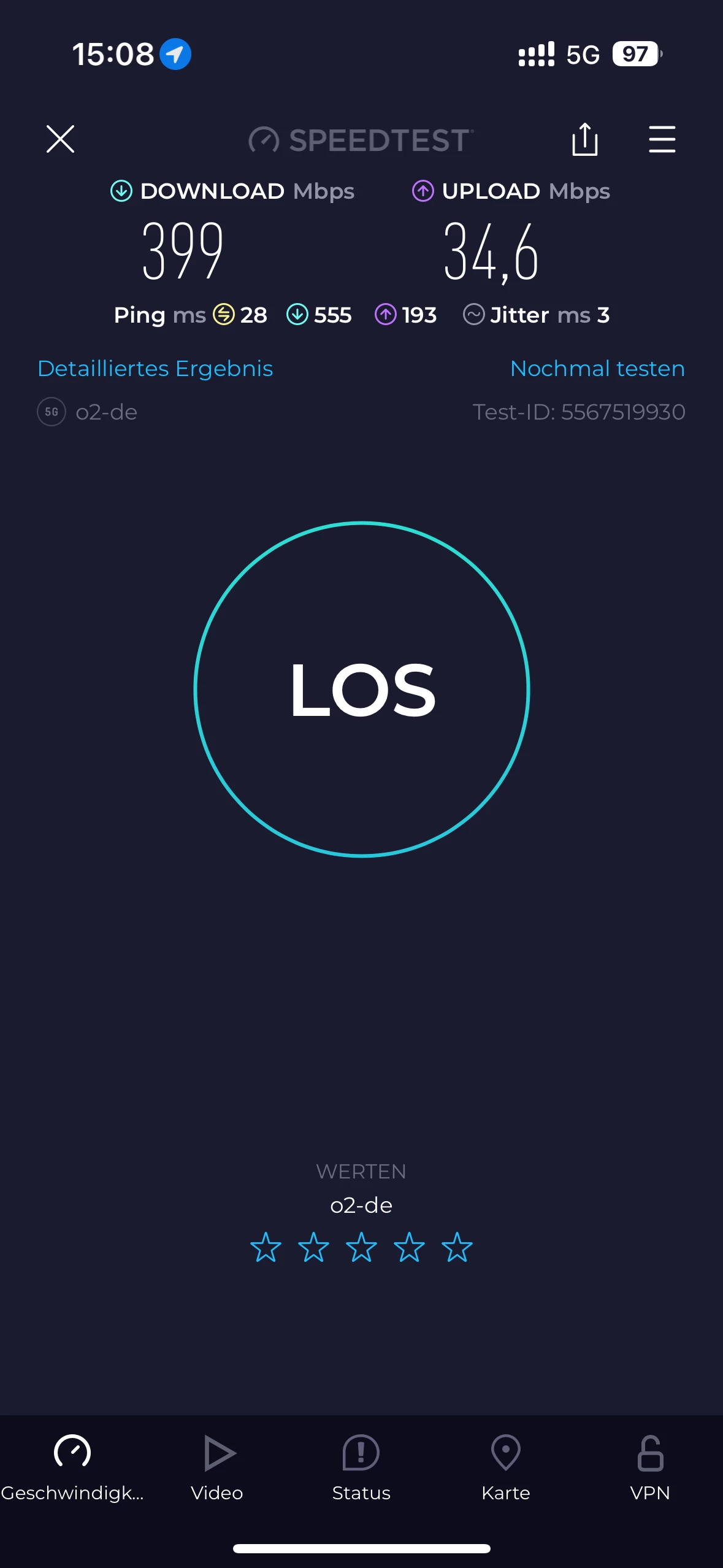This screenshot has height=1568, width=723.
Task: Give o2-de a five star rating
Action: 457,1247
